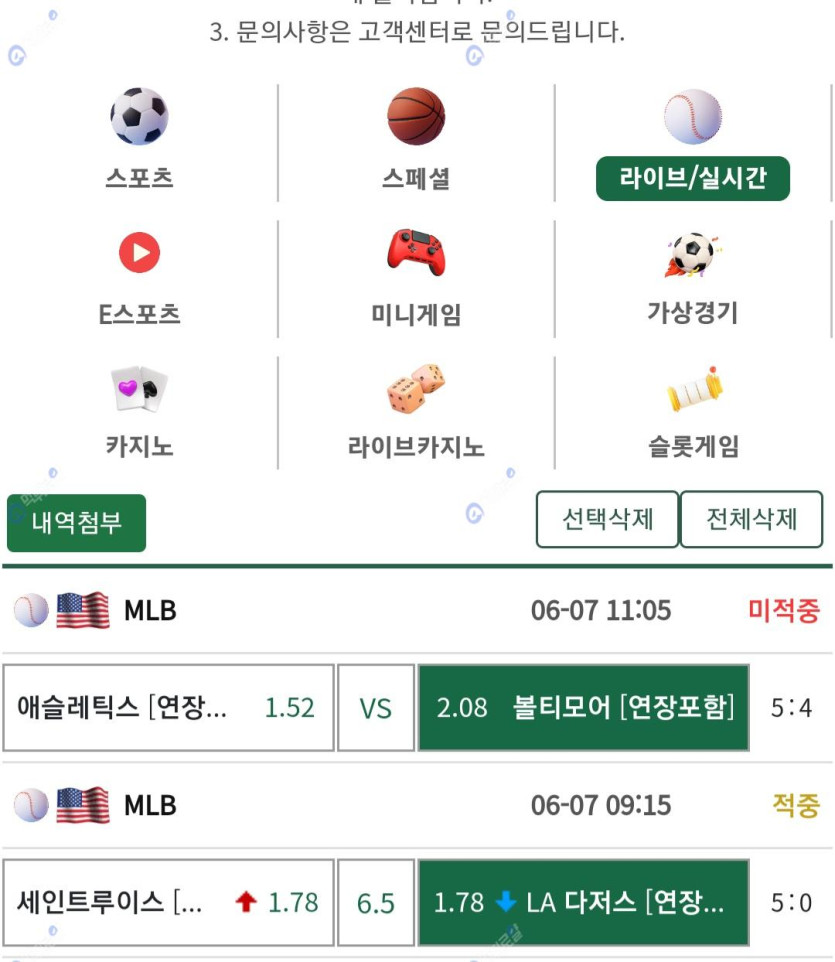This screenshot has width=835, height=962.
Task: Open the 미니게임 category
Action: pos(416,277)
